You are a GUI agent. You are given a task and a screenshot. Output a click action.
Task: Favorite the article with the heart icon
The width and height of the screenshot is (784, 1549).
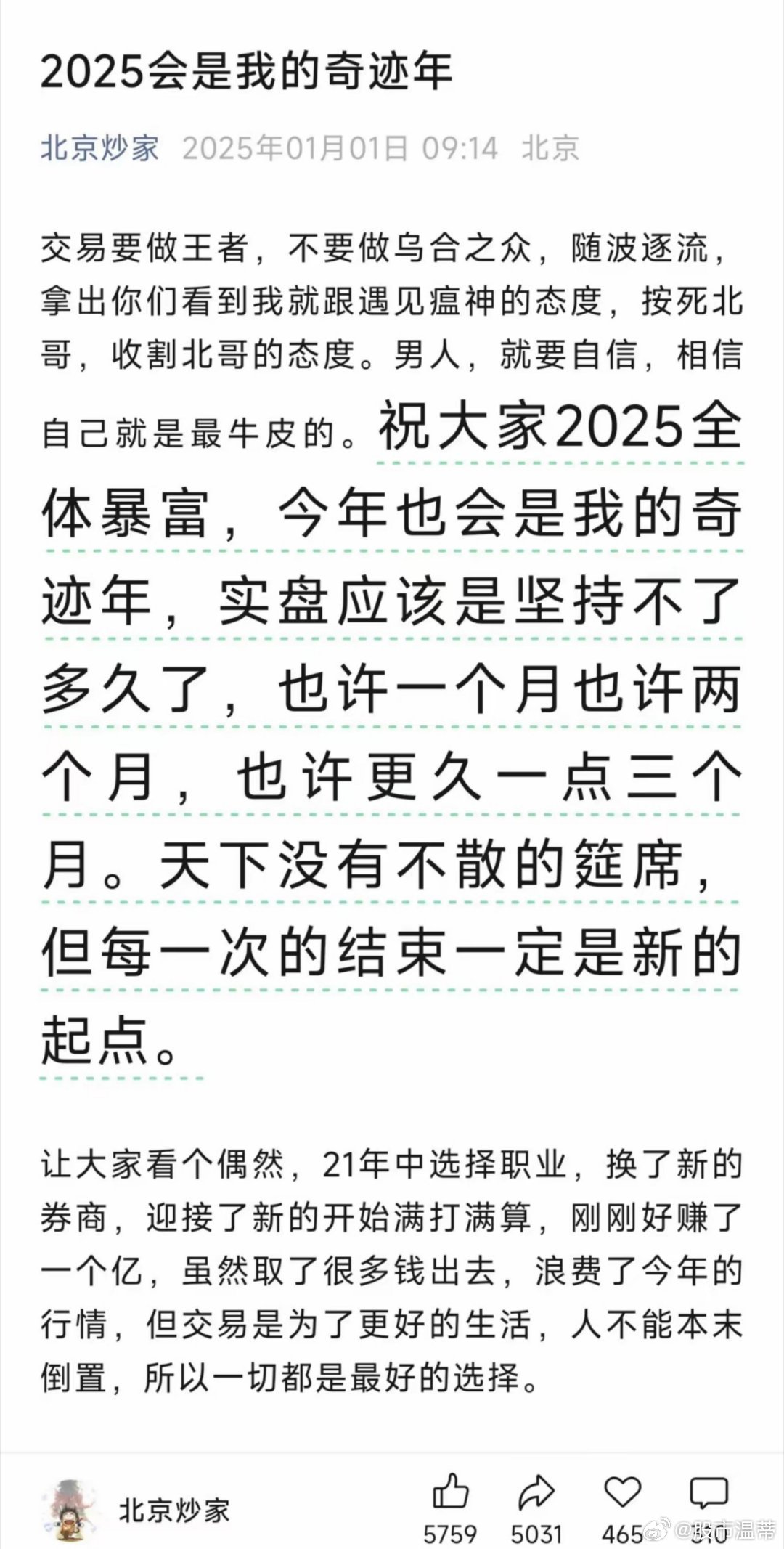click(x=622, y=1489)
